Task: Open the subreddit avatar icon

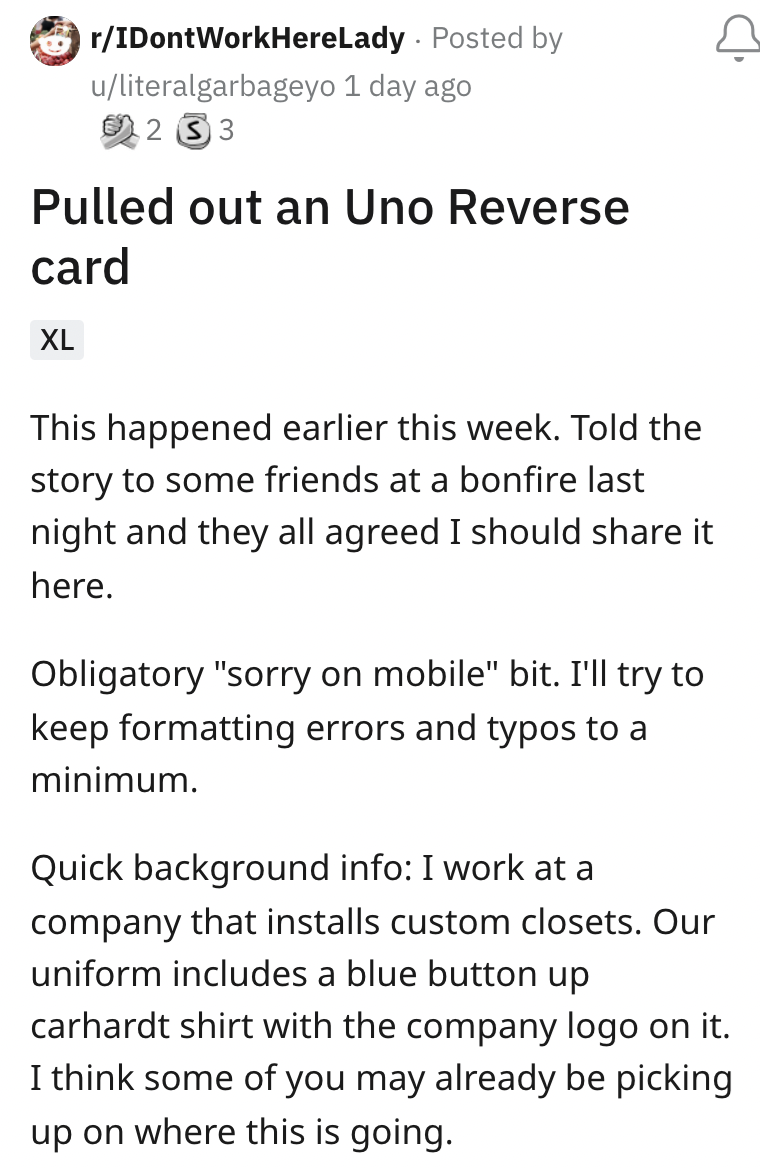Action: pos(55,41)
